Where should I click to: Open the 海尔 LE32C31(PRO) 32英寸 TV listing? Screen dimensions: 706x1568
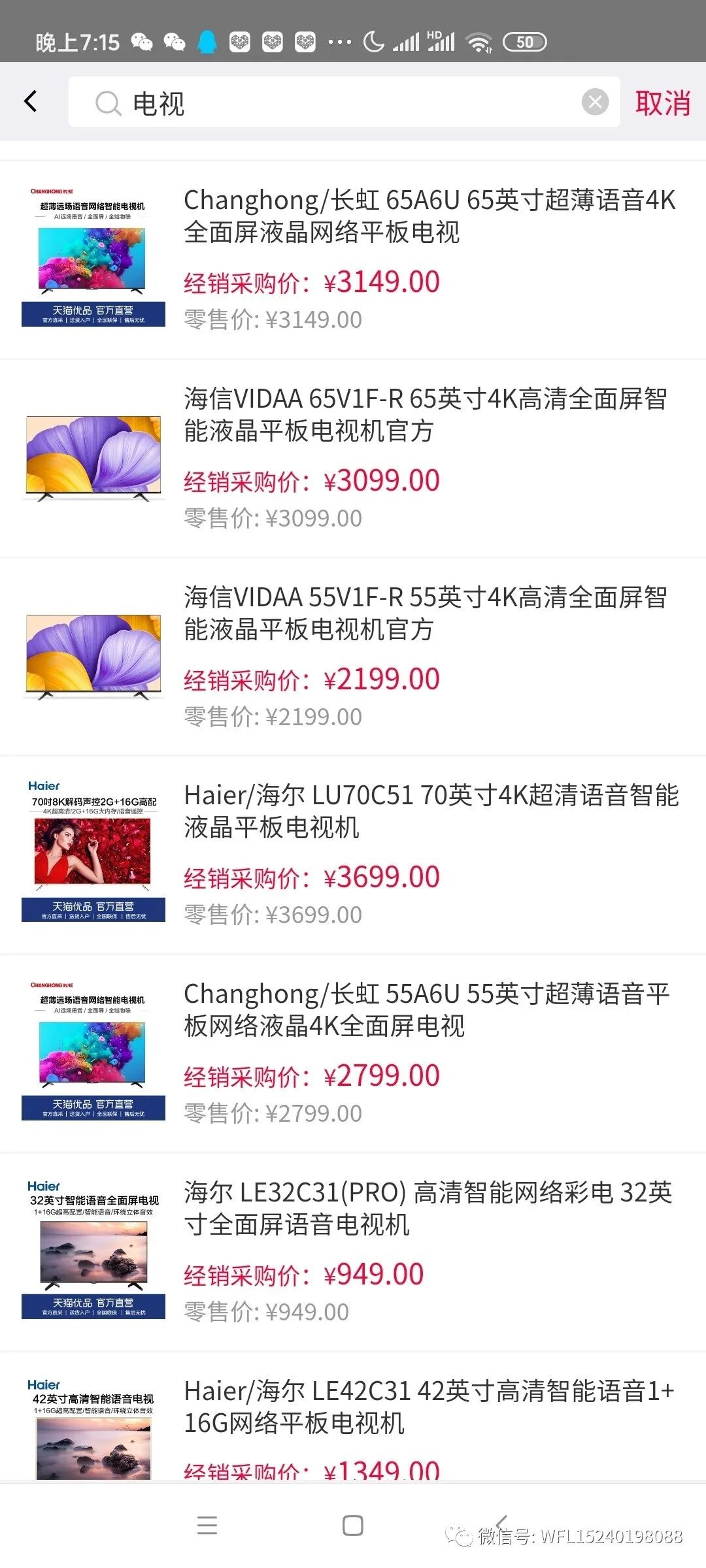pyautogui.click(x=428, y=1208)
